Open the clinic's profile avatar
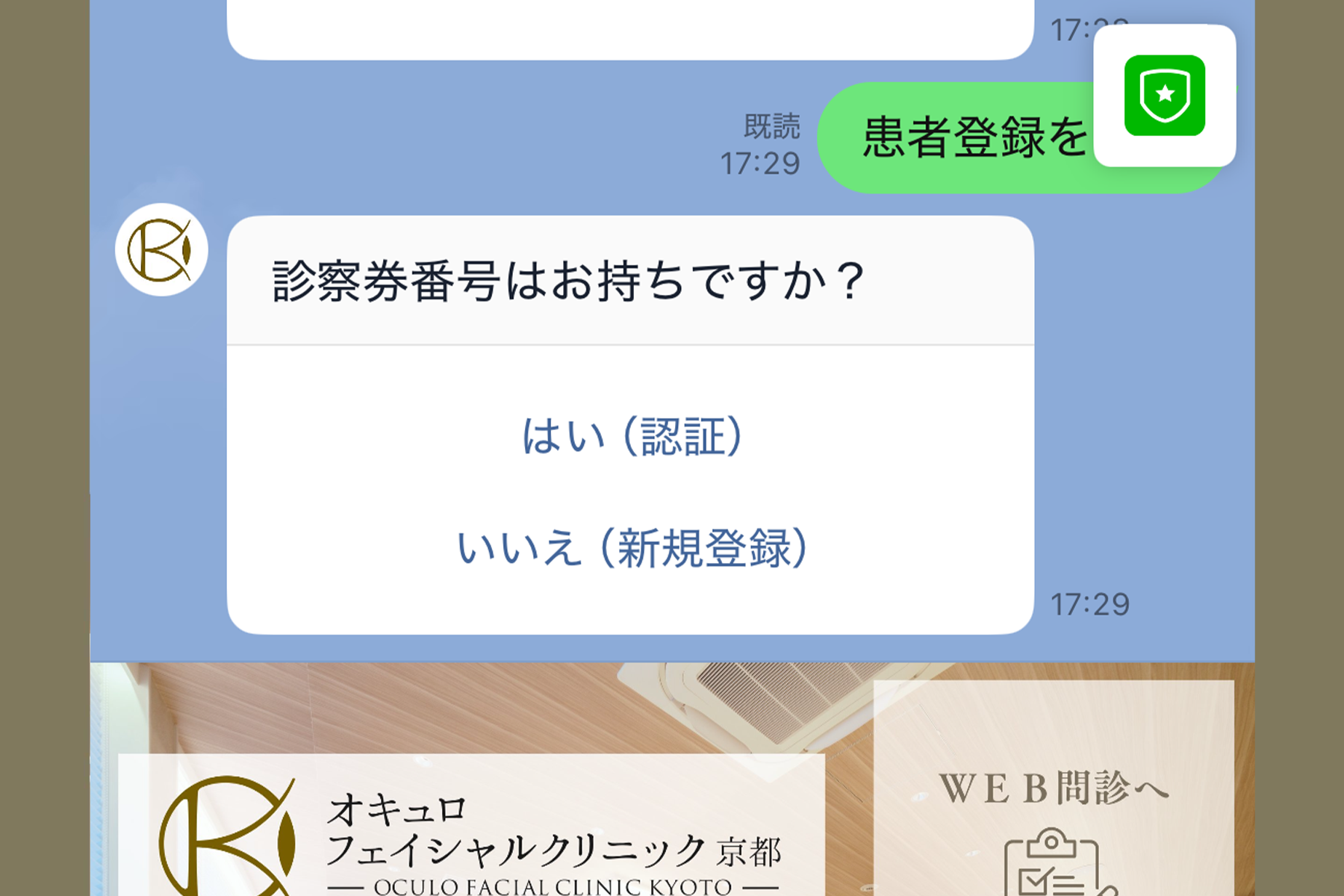The width and height of the screenshot is (1344, 896). tap(161, 250)
